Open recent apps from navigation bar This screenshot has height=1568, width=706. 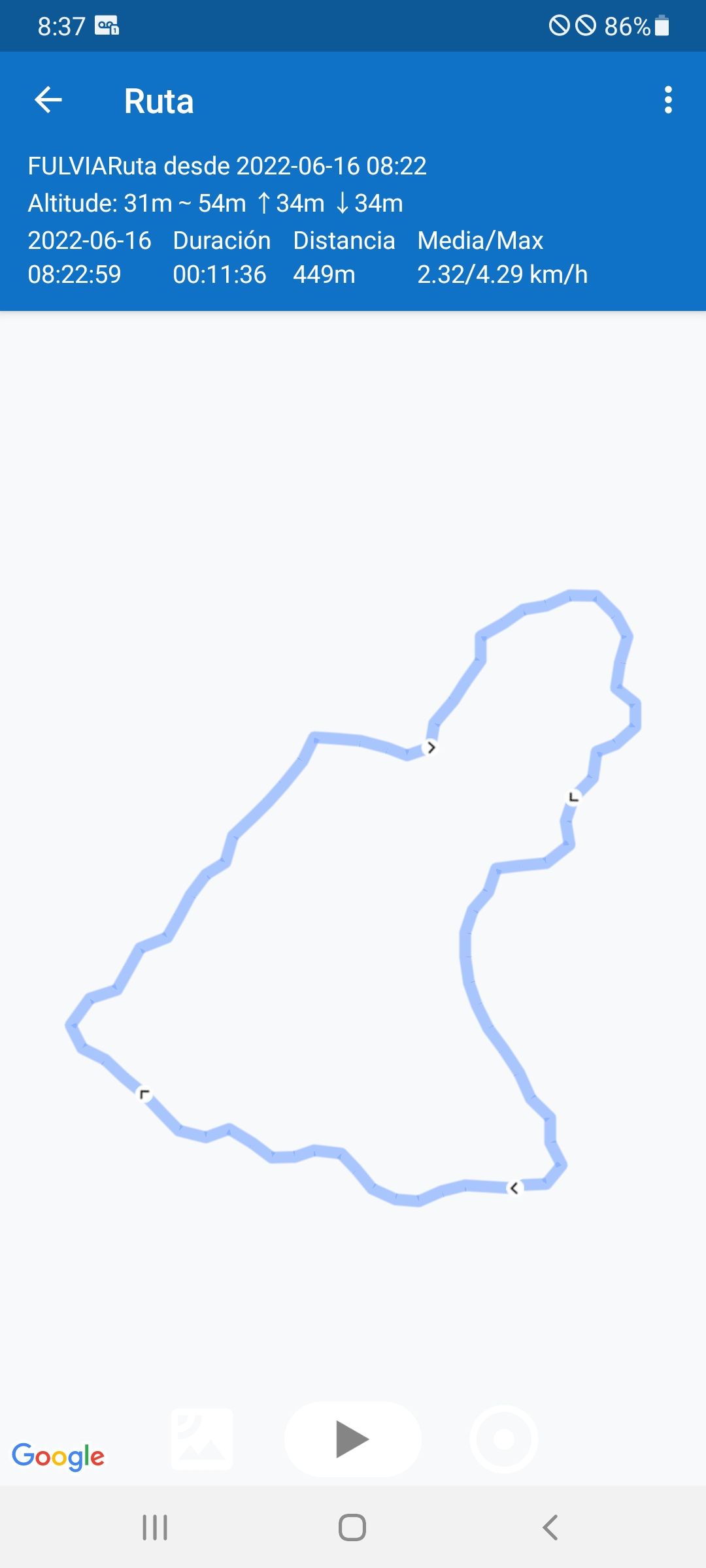click(x=155, y=1527)
